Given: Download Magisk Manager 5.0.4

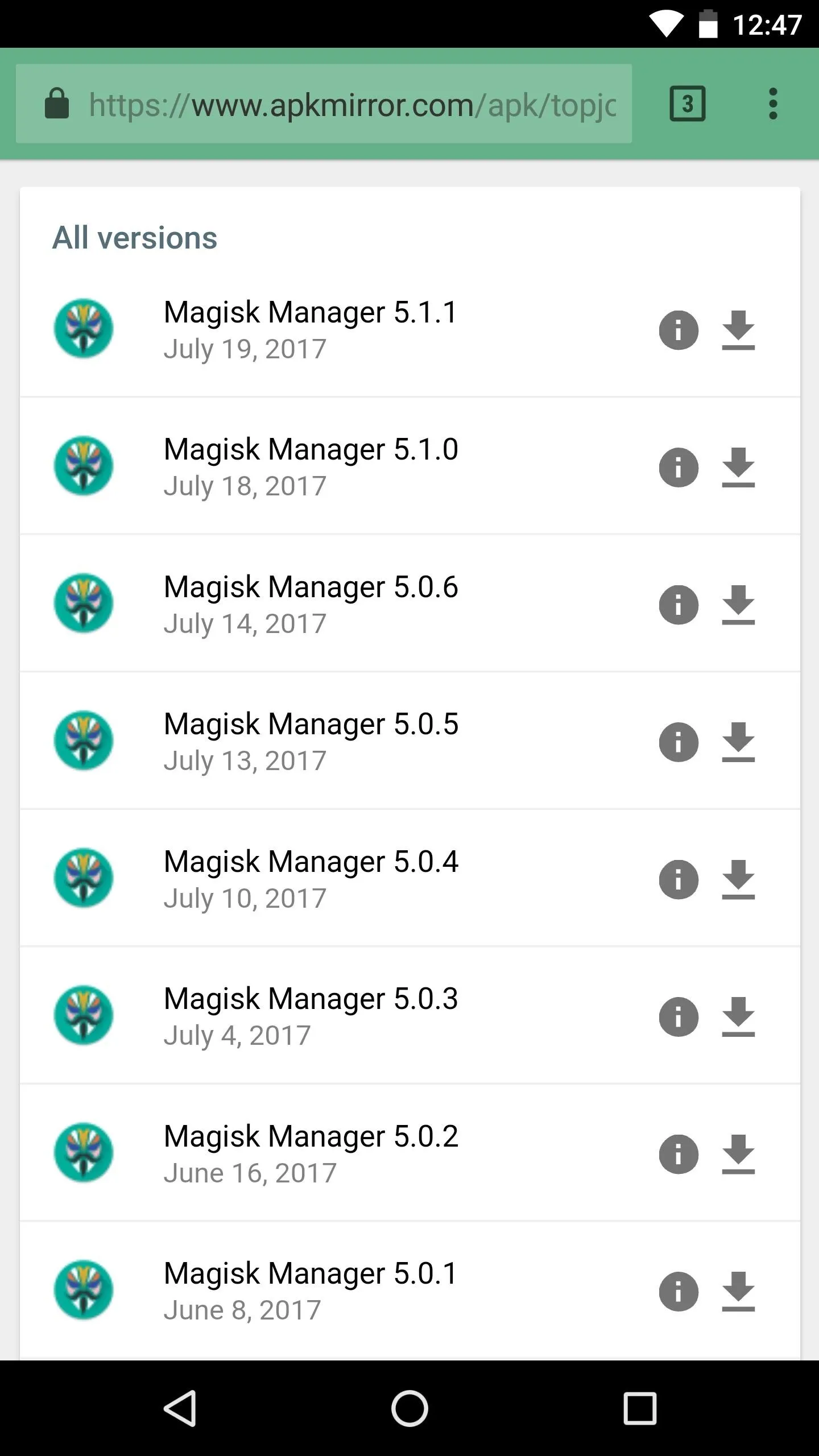Looking at the screenshot, I should point(738,880).
